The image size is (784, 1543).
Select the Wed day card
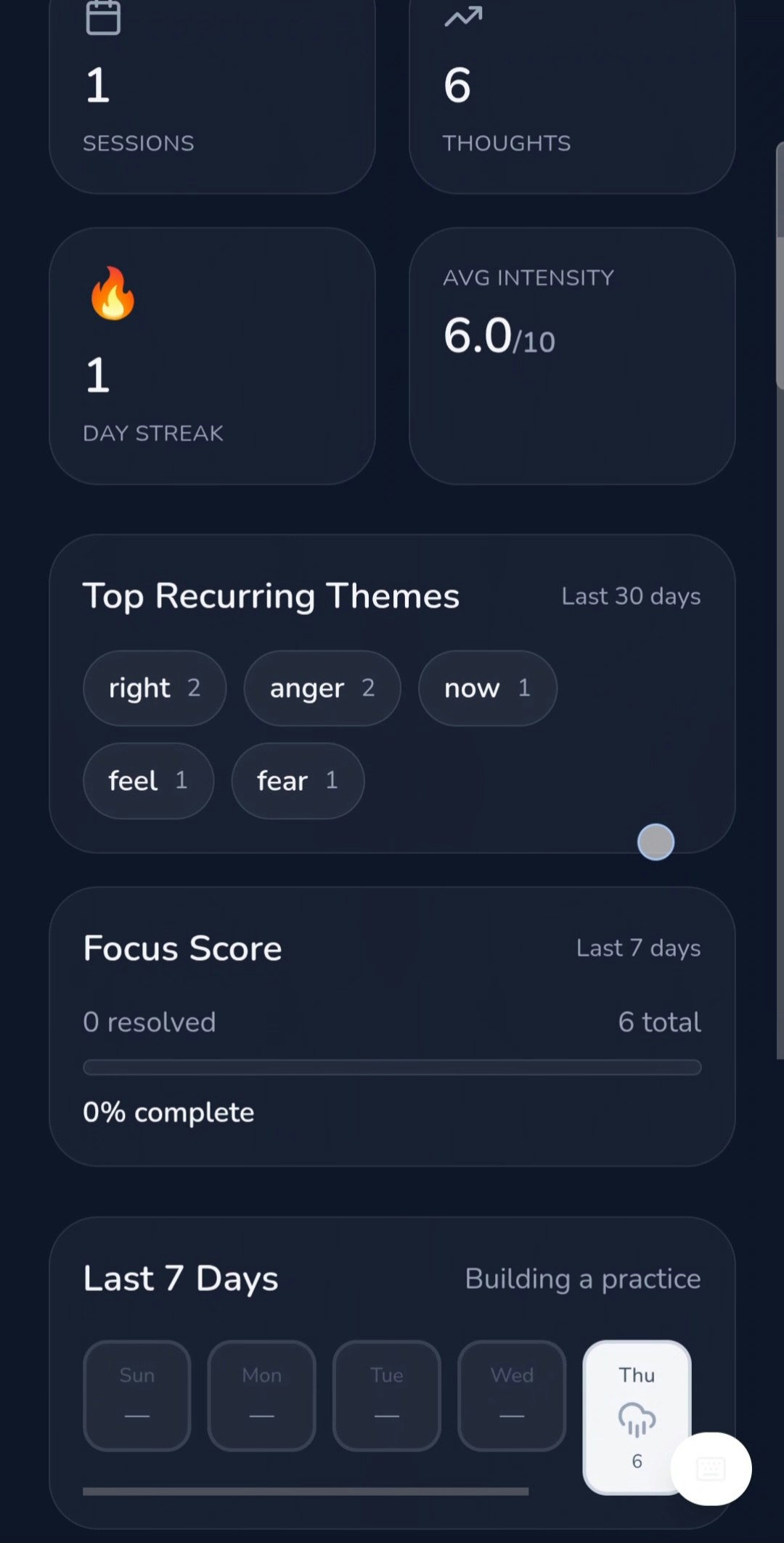[x=511, y=1395]
